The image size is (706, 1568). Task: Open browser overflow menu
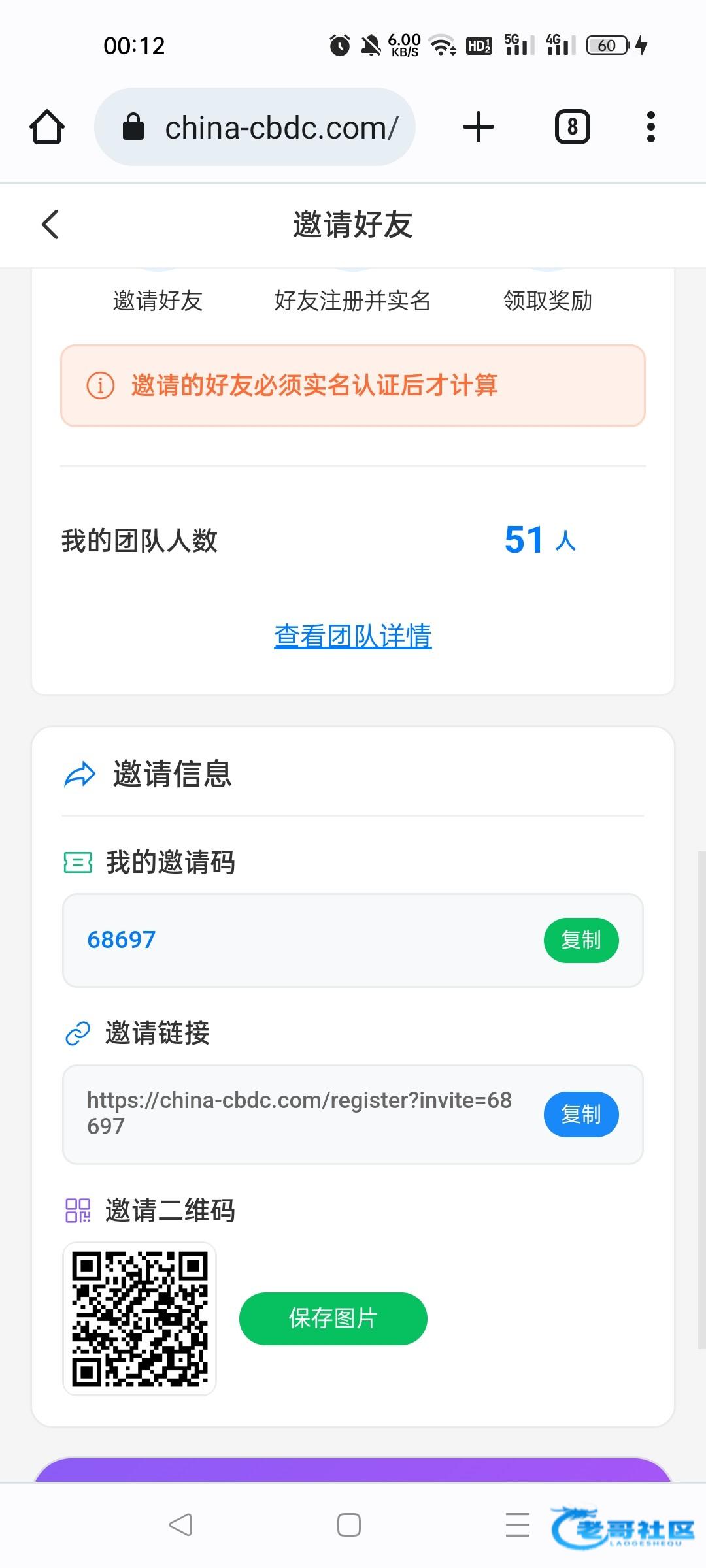pos(650,127)
